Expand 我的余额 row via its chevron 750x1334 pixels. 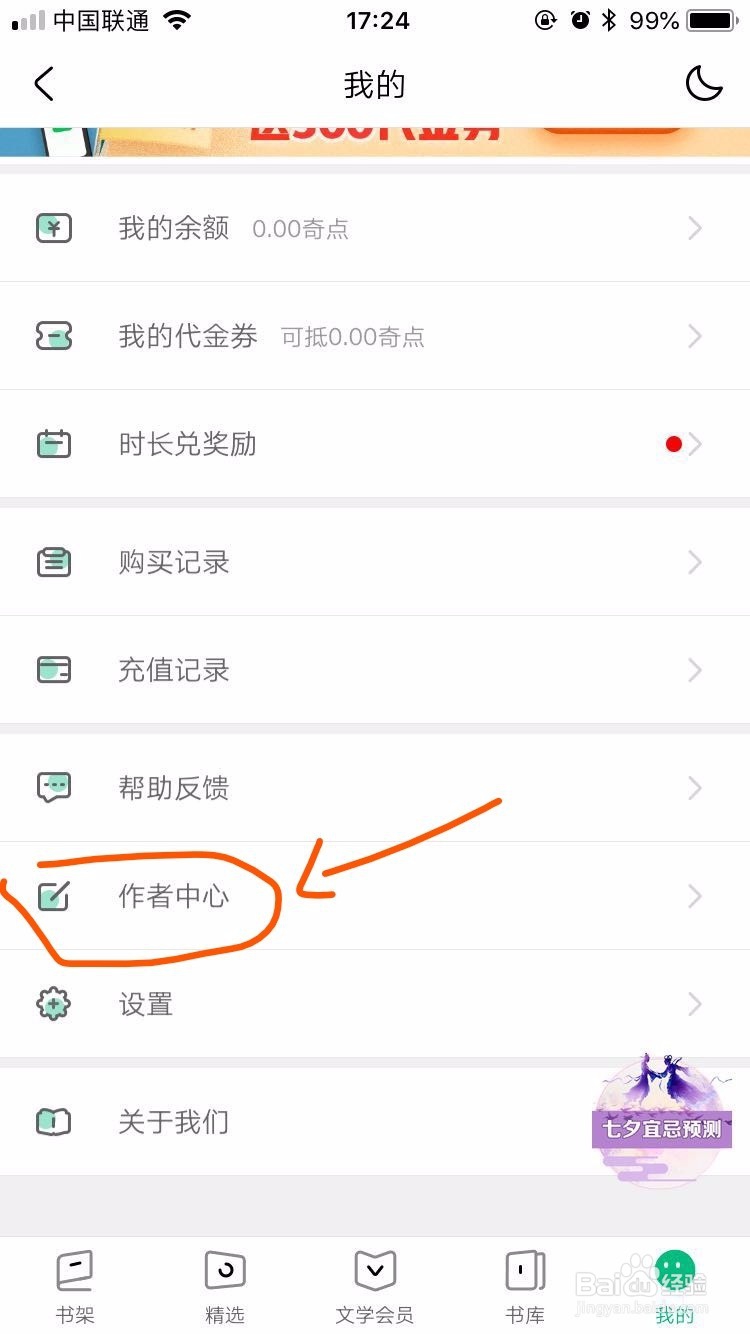(x=695, y=228)
